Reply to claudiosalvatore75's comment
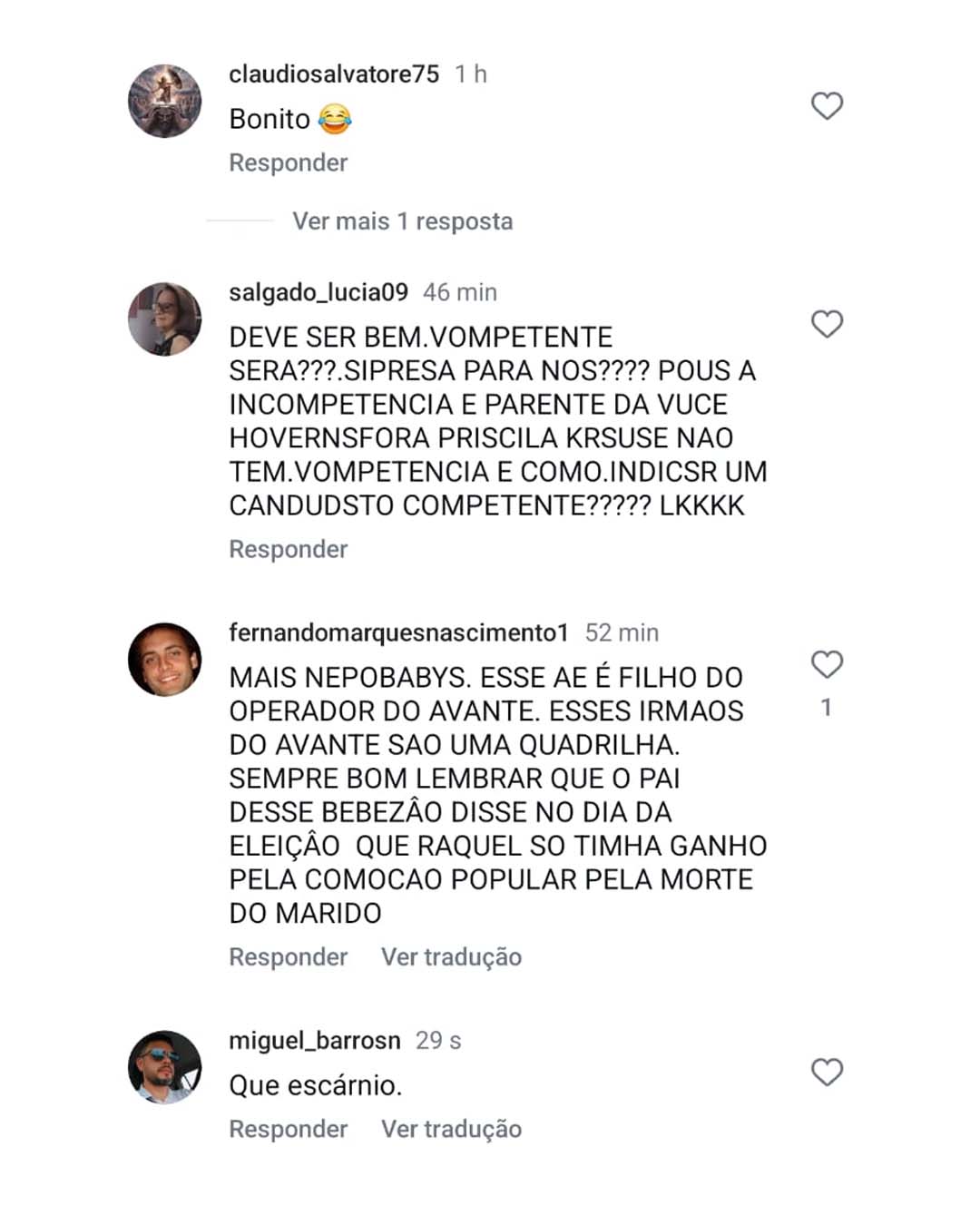 (x=288, y=163)
